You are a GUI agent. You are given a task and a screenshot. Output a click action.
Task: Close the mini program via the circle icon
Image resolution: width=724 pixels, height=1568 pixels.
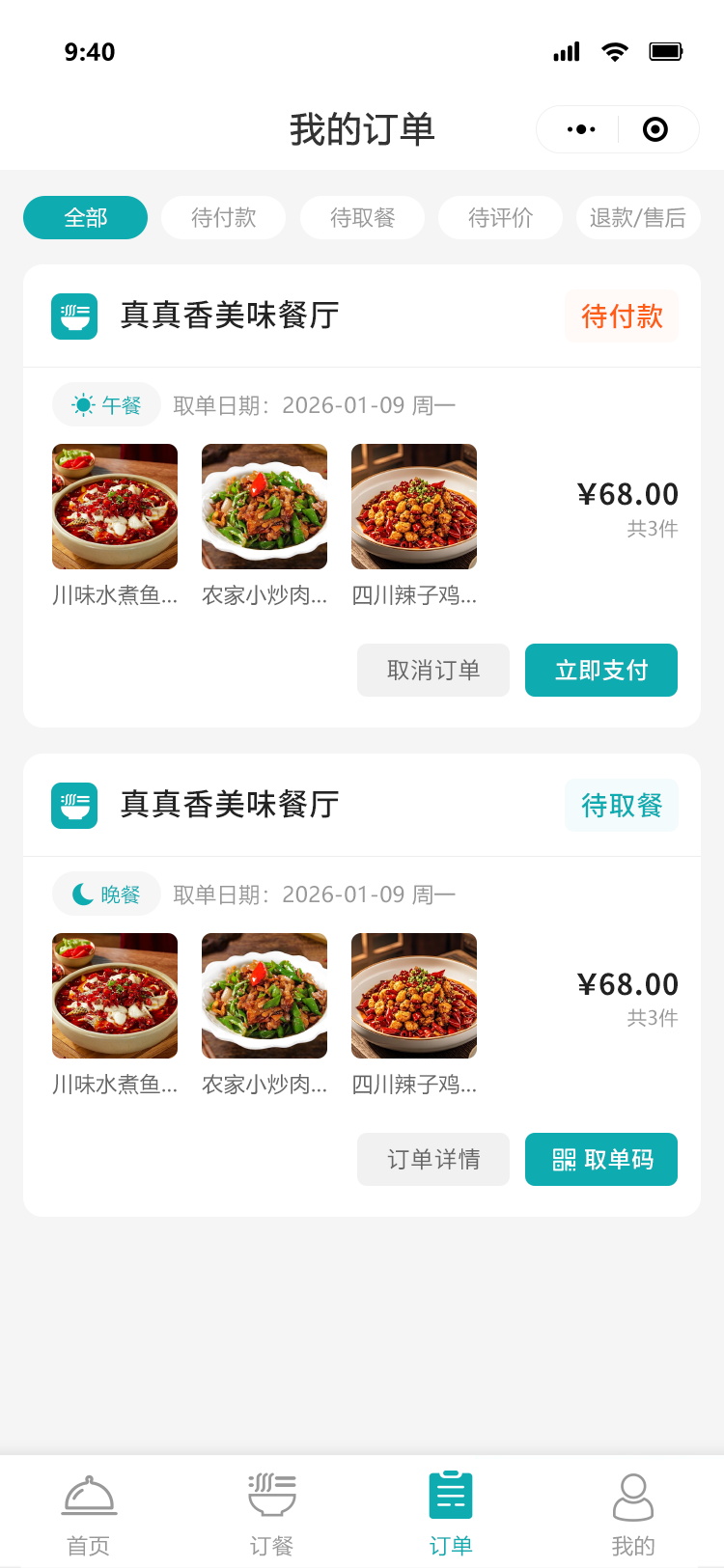point(655,129)
